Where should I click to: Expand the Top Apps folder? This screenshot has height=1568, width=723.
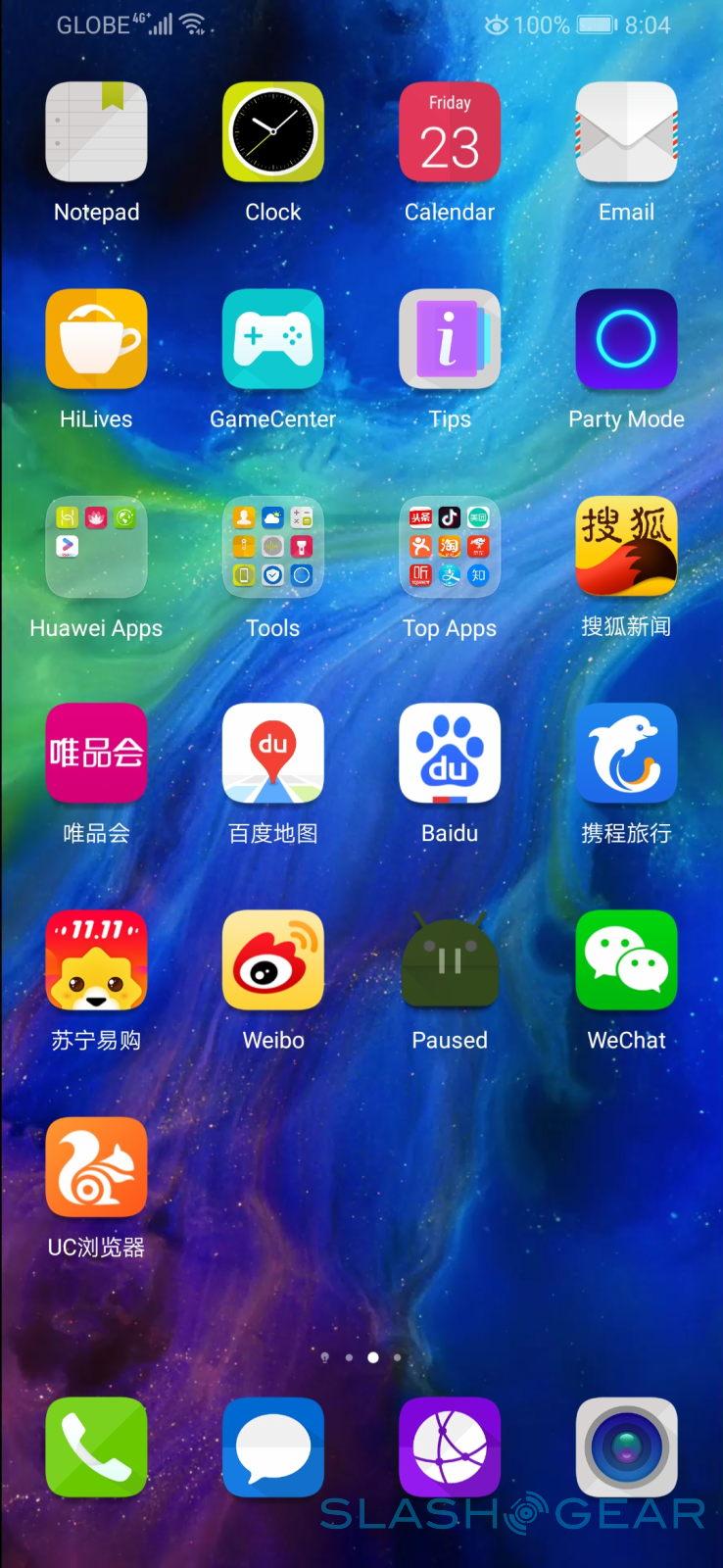[450, 547]
